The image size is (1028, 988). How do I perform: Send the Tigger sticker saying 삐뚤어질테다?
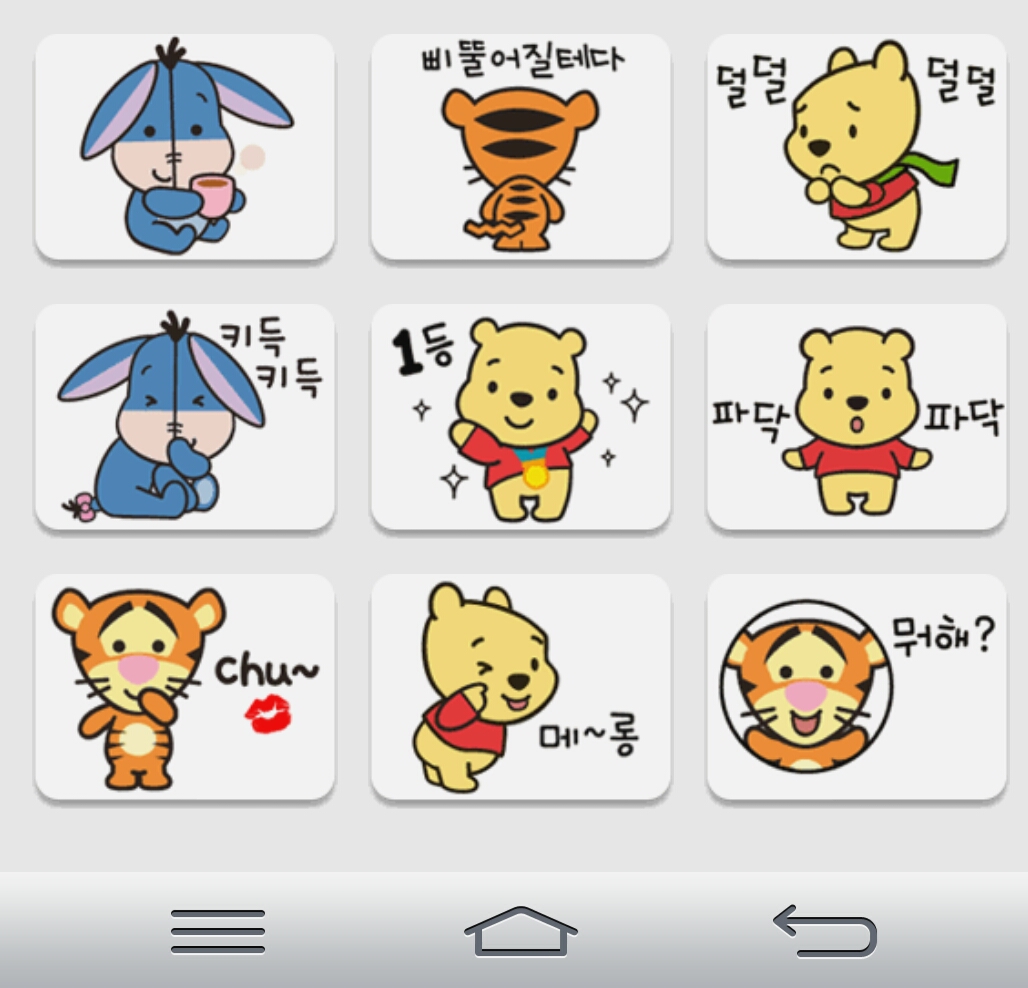(x=520, y=147)
